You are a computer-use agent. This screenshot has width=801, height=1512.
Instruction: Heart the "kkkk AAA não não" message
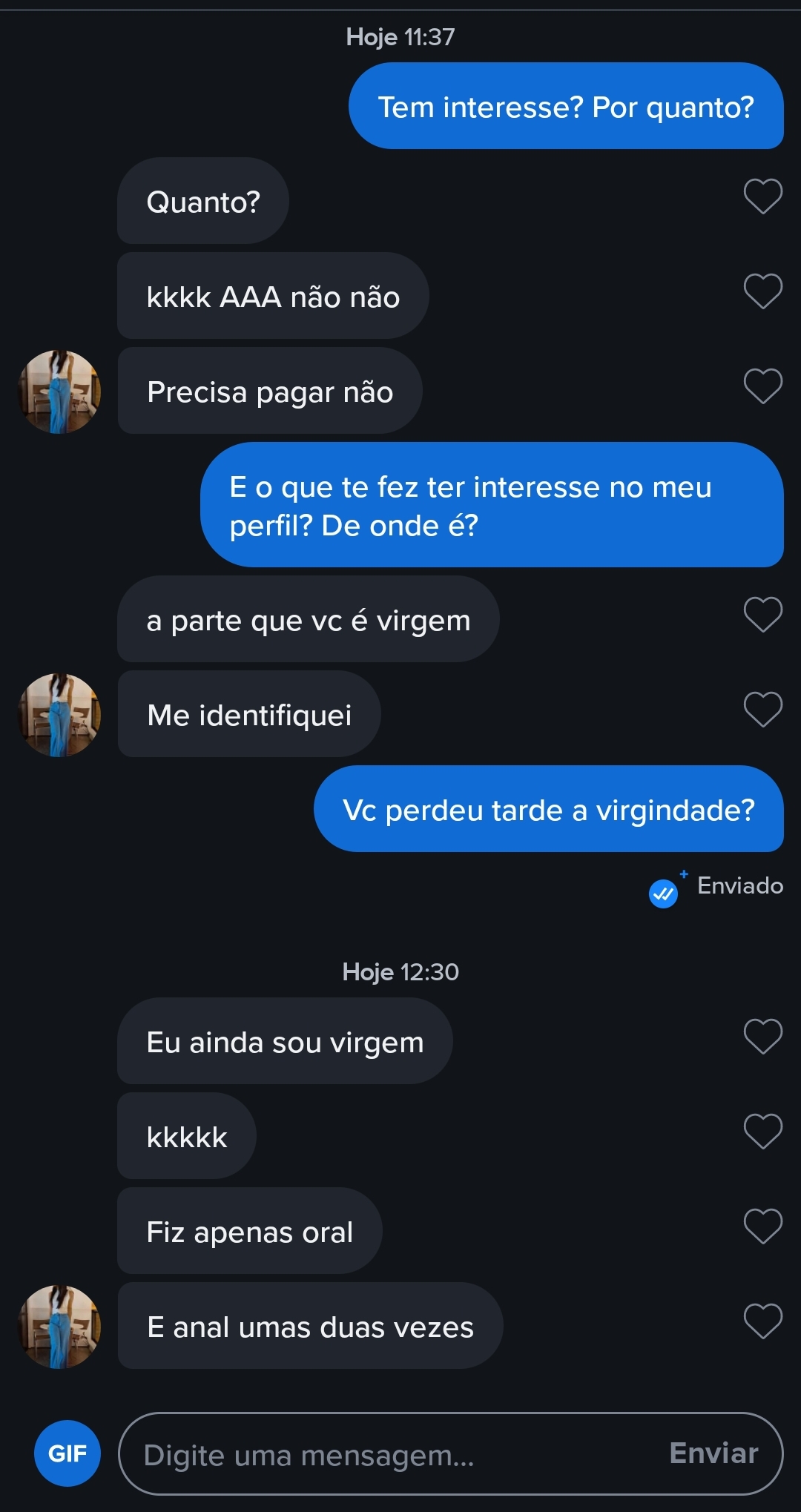pos(762,291)
